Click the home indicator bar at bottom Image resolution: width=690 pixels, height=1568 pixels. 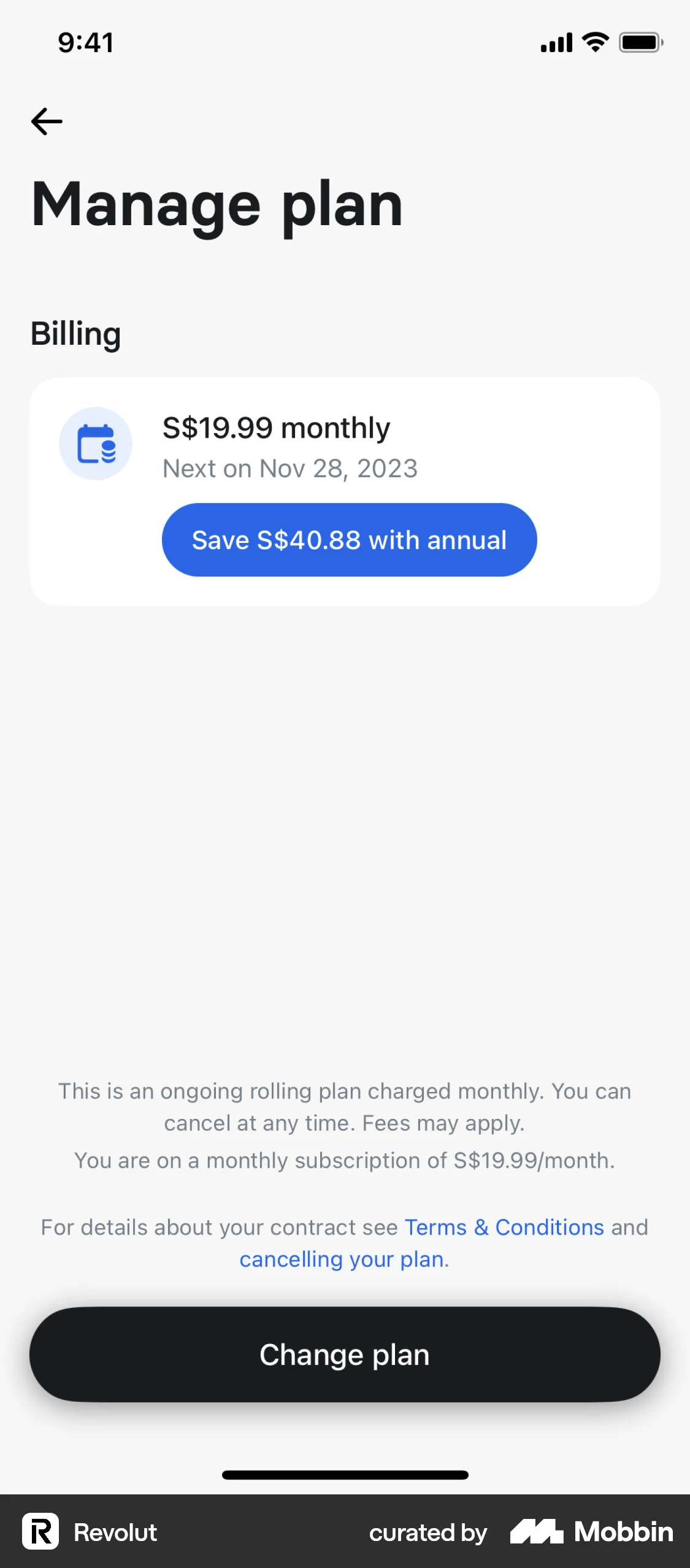(x=345, y=1474)
